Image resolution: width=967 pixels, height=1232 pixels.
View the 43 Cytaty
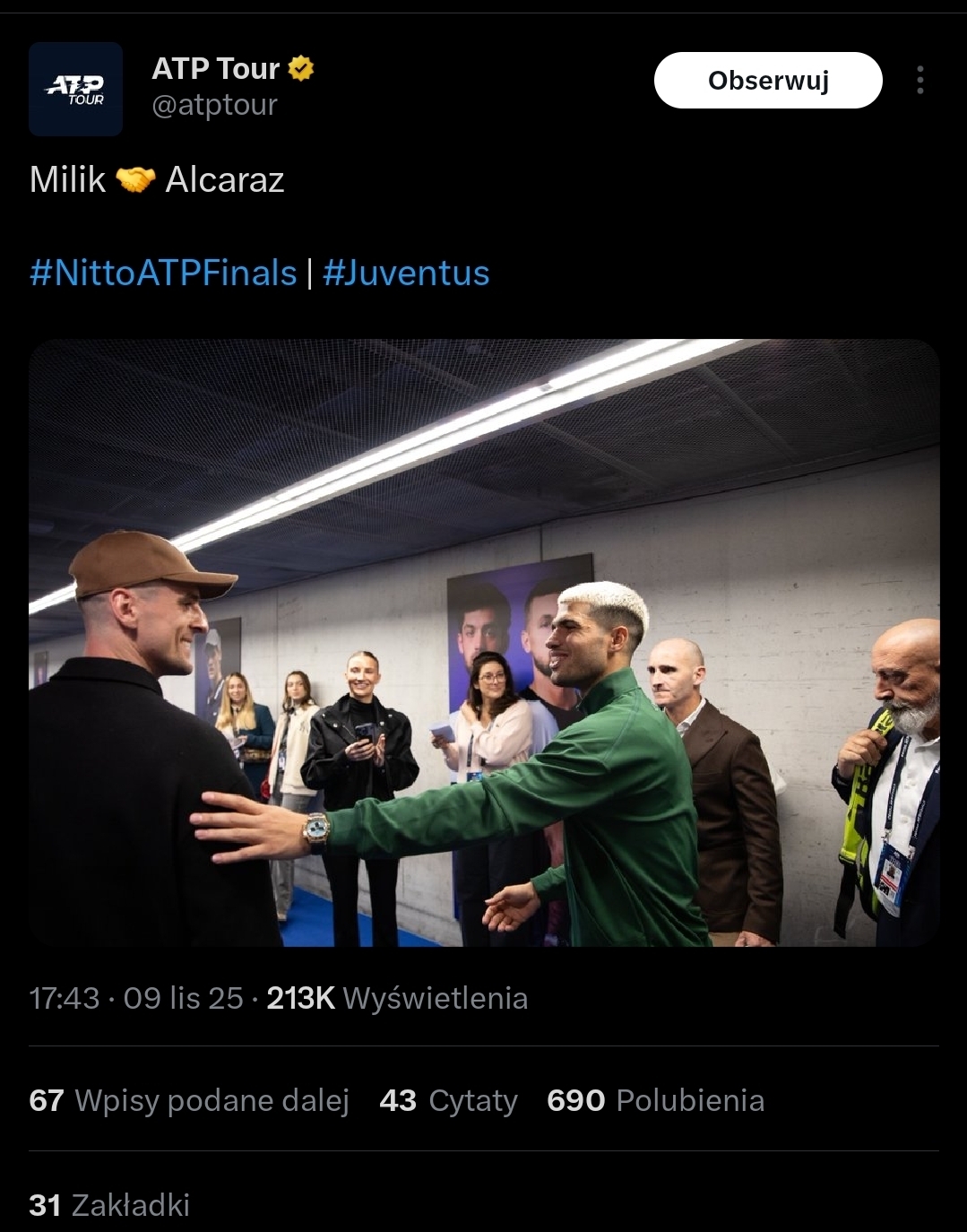coord(448,1100)
